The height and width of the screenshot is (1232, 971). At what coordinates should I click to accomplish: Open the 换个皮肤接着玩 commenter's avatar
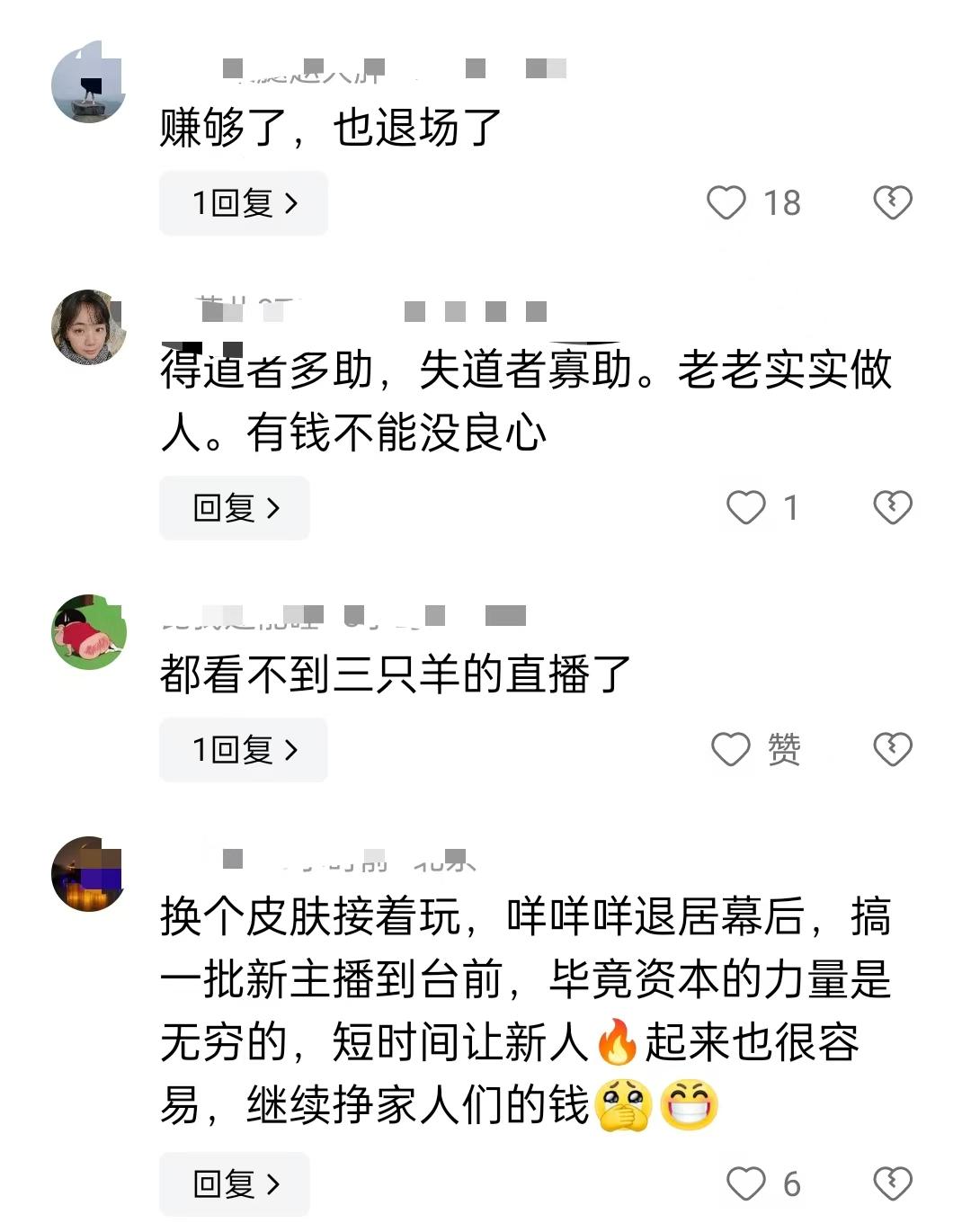tap(88, 874)
